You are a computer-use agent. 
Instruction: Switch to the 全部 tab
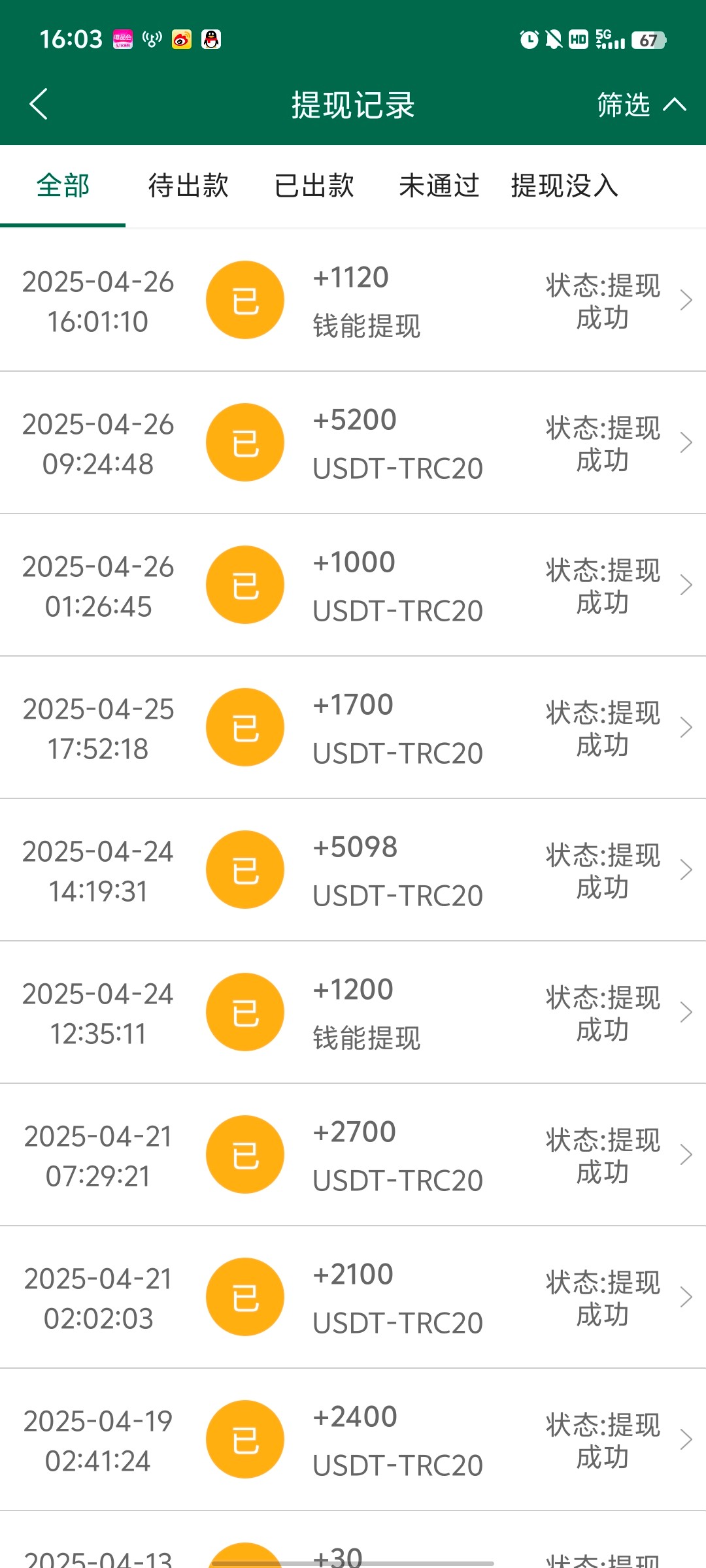pos(63,186)
